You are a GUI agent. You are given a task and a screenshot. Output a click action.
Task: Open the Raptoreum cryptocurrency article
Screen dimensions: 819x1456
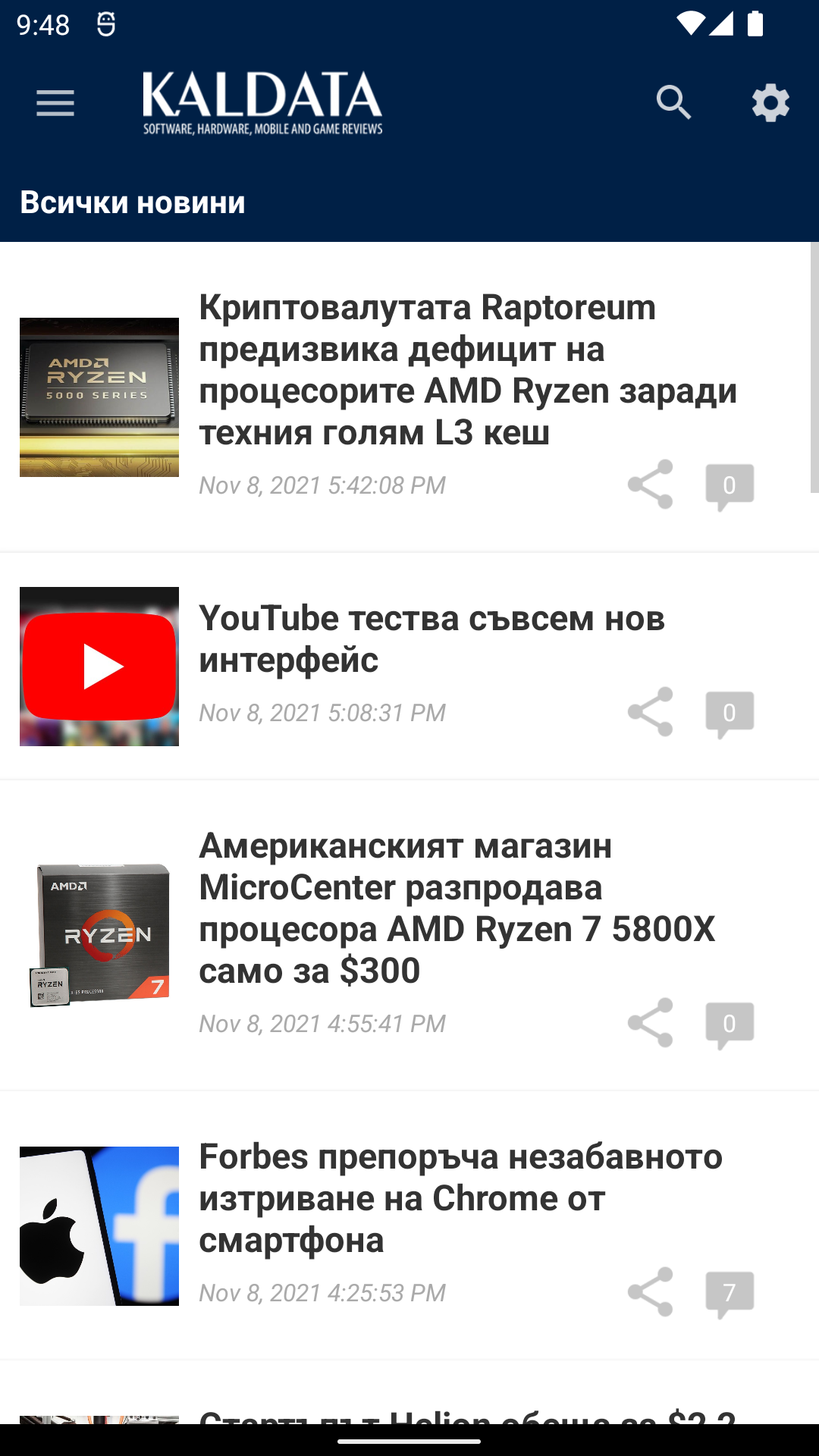pyautogui.click(x=468, y=369)
